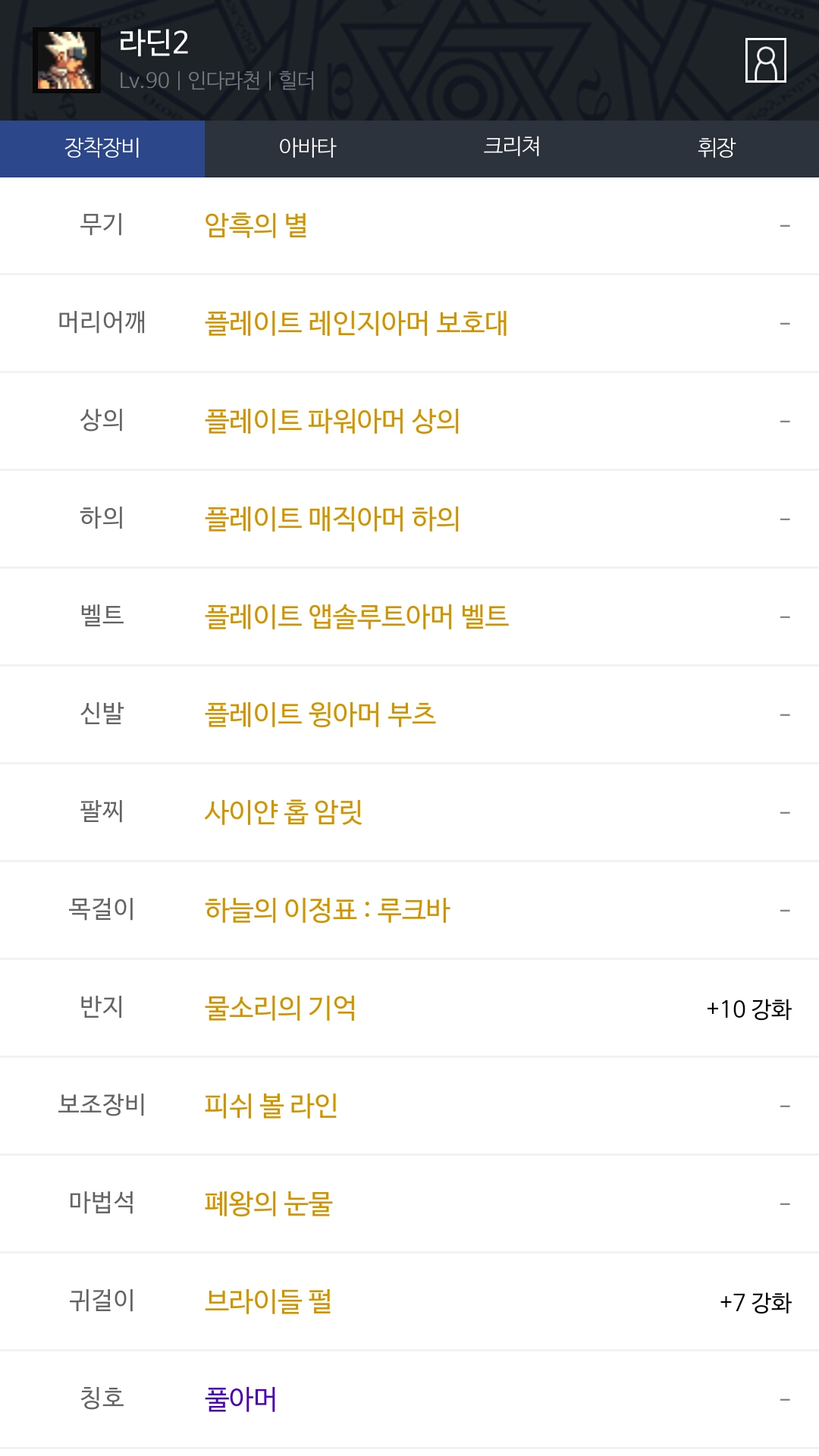
Task: Open magic stone 폐왕의 눈물
Action: 268,1204
